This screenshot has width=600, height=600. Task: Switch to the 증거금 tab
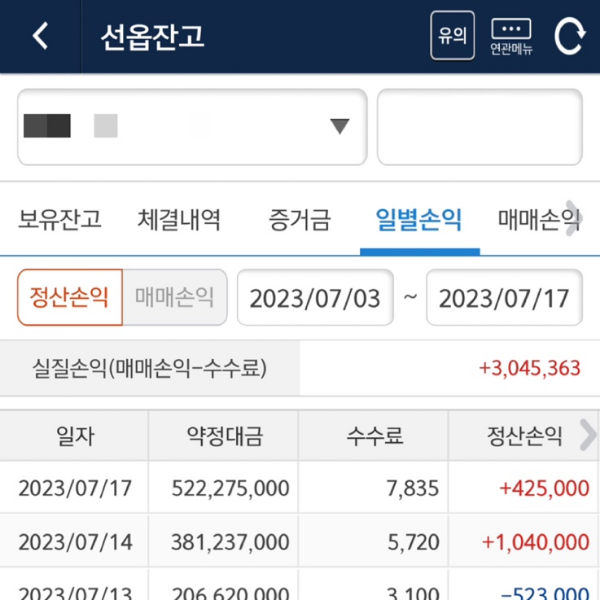[299, 219]
